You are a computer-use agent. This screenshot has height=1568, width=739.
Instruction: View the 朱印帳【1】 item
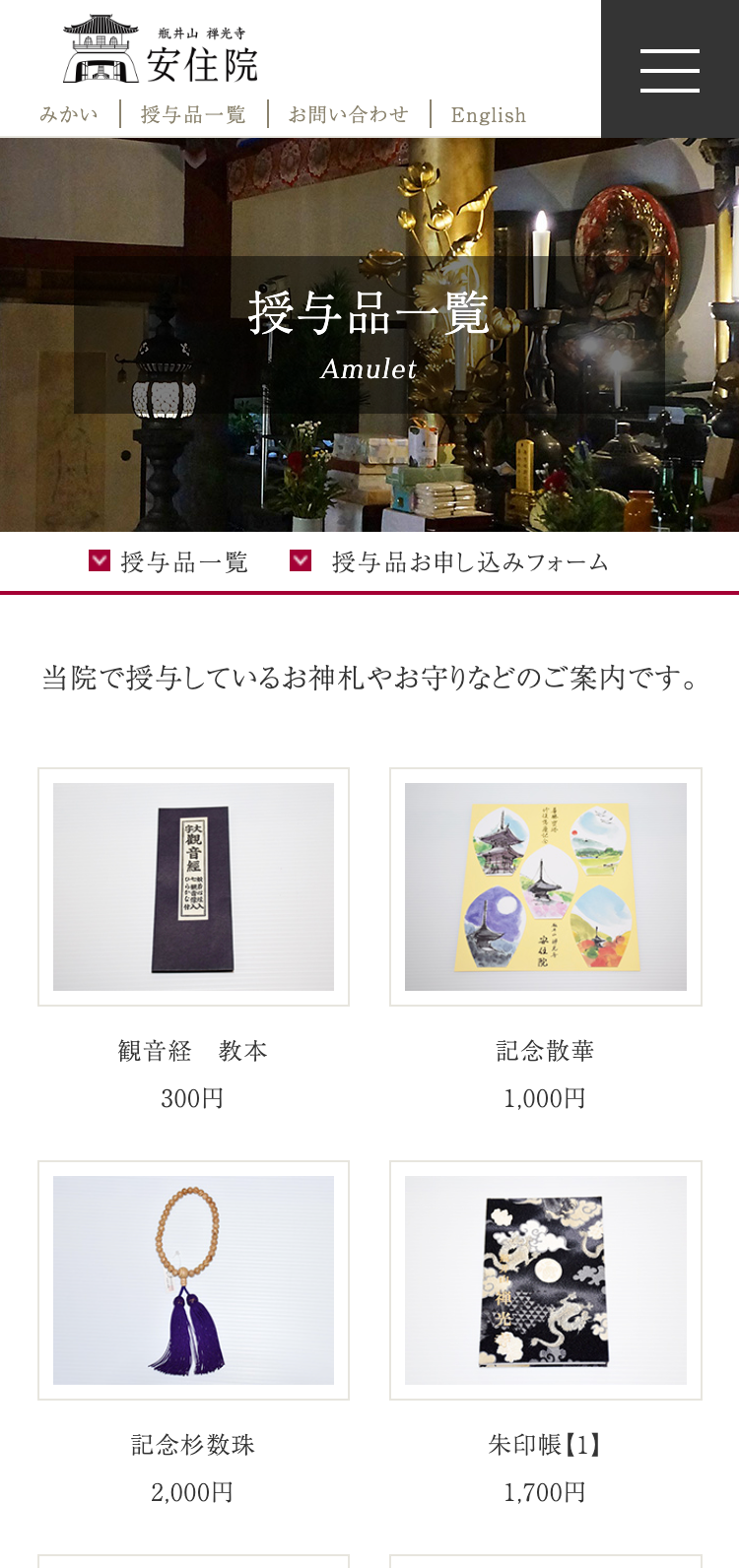(x=545, y=1280)
